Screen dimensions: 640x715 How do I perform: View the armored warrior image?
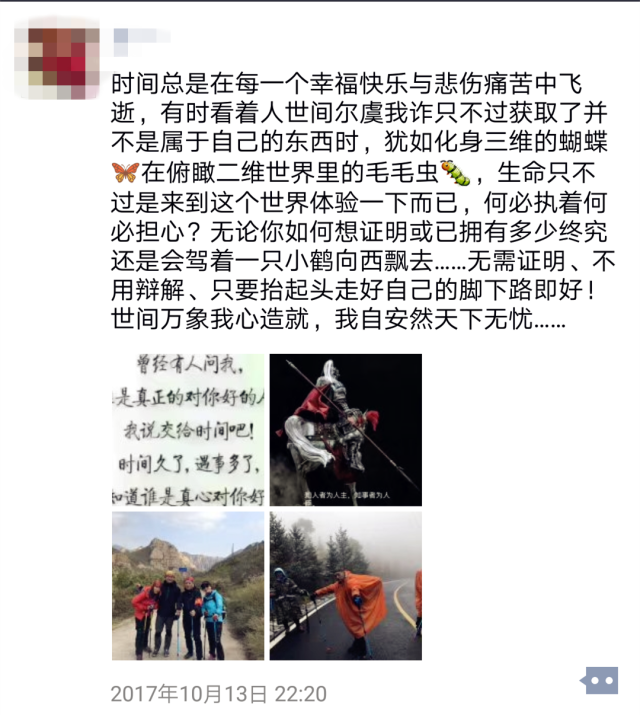tap(346, 429)
